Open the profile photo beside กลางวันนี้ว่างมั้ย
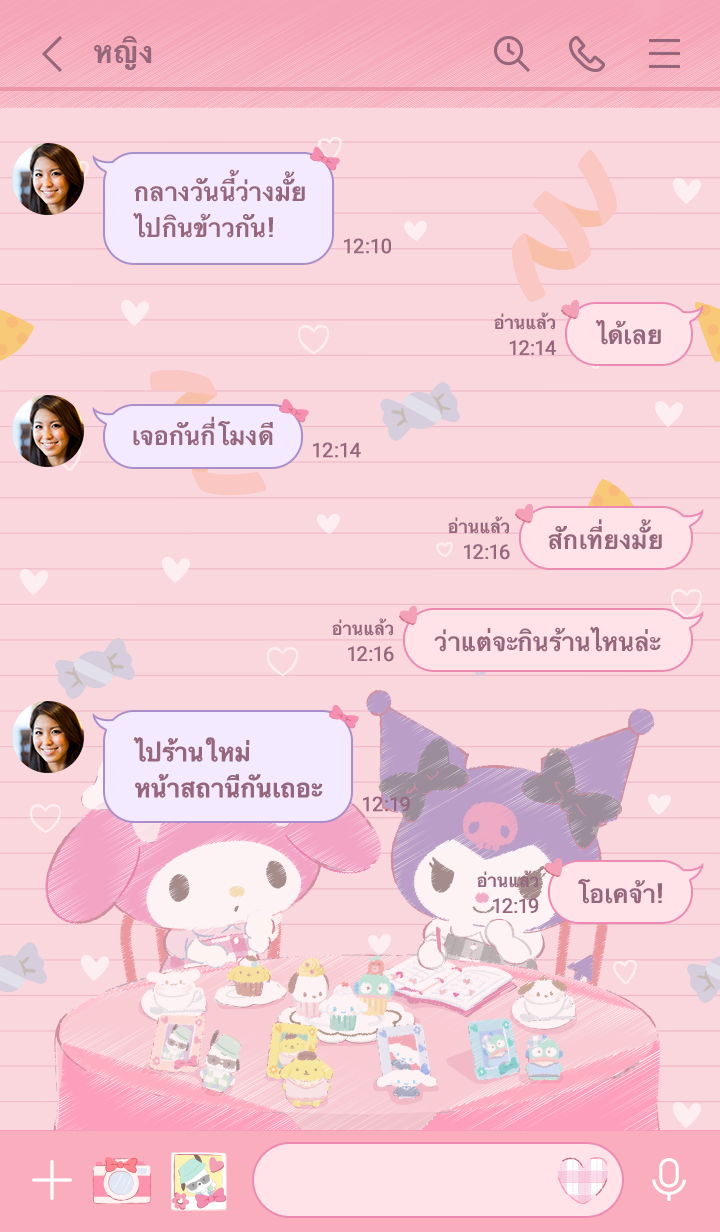The height and width of the screenshot is (1232, 720). tap(48, 179)
